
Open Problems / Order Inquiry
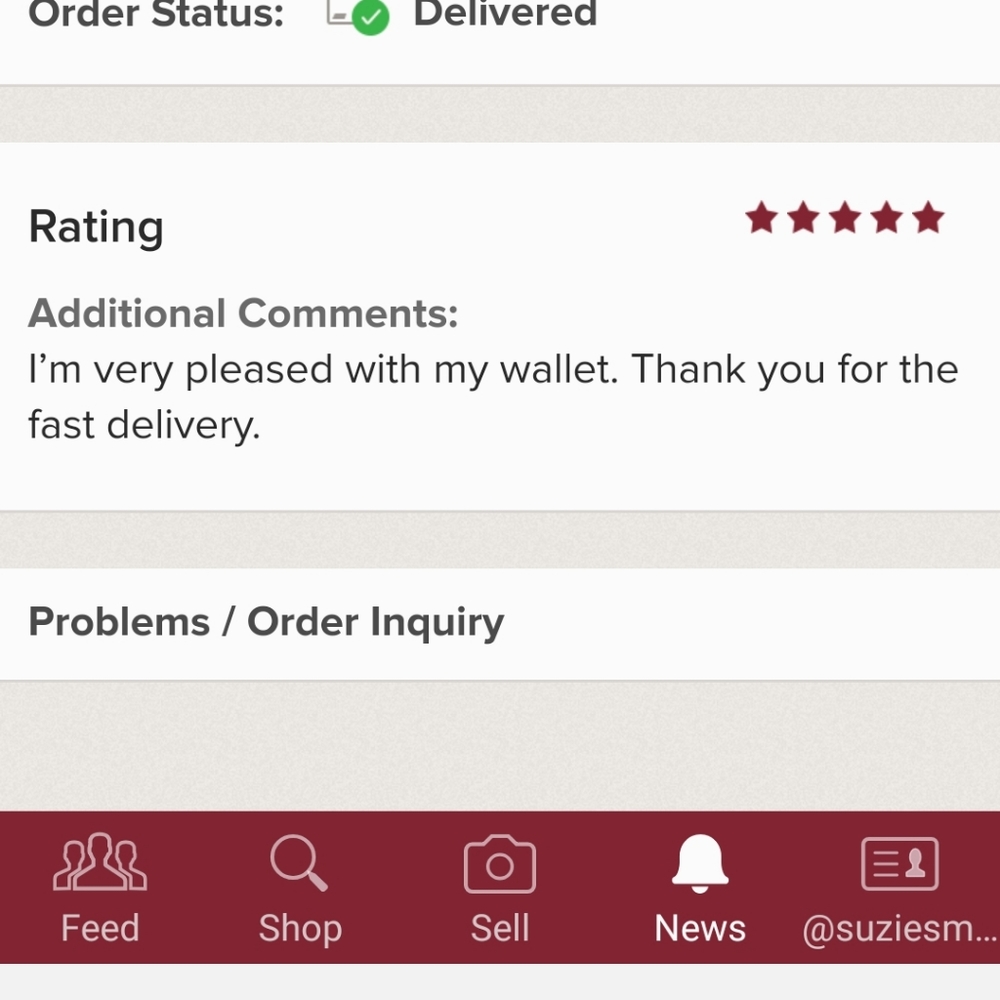500,623
